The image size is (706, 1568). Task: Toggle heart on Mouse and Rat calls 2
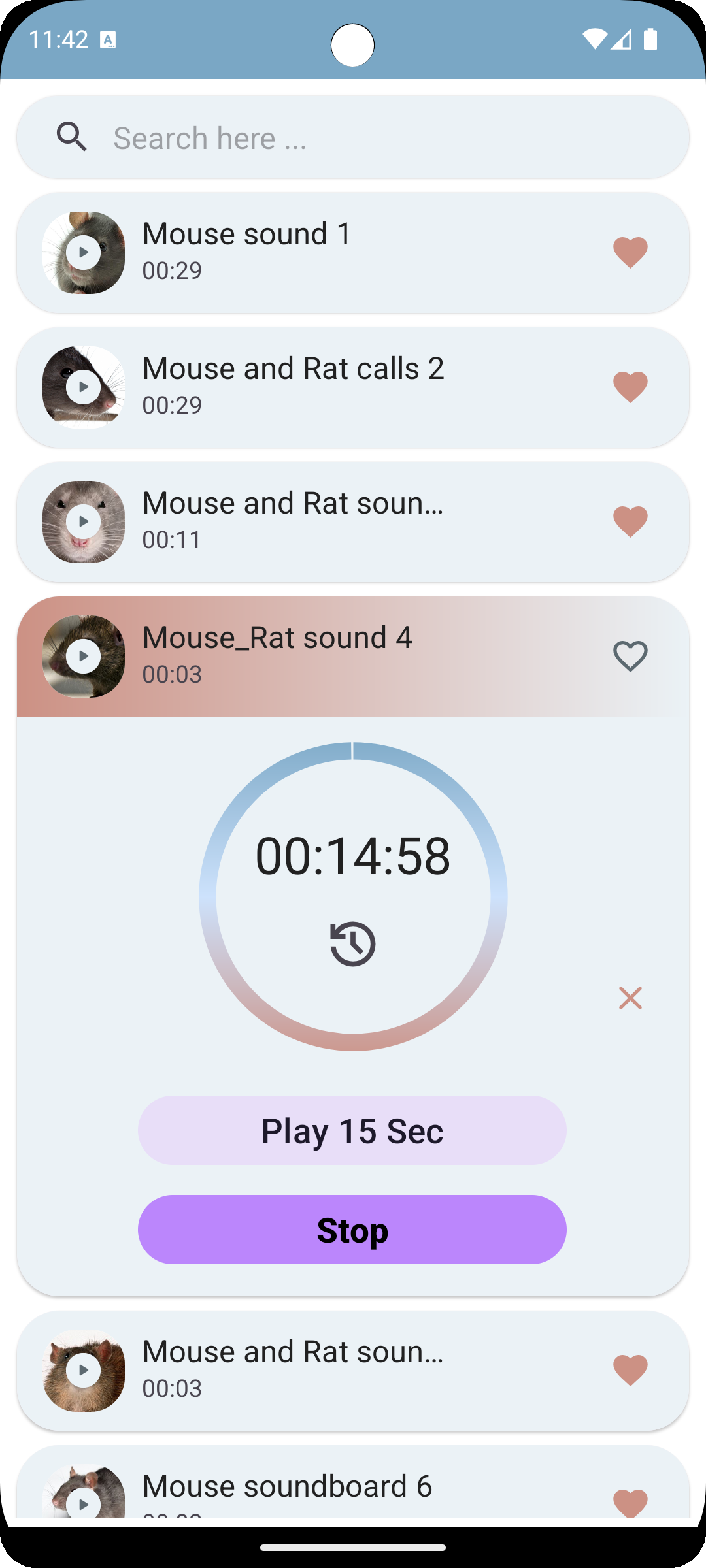coord(630,387)
